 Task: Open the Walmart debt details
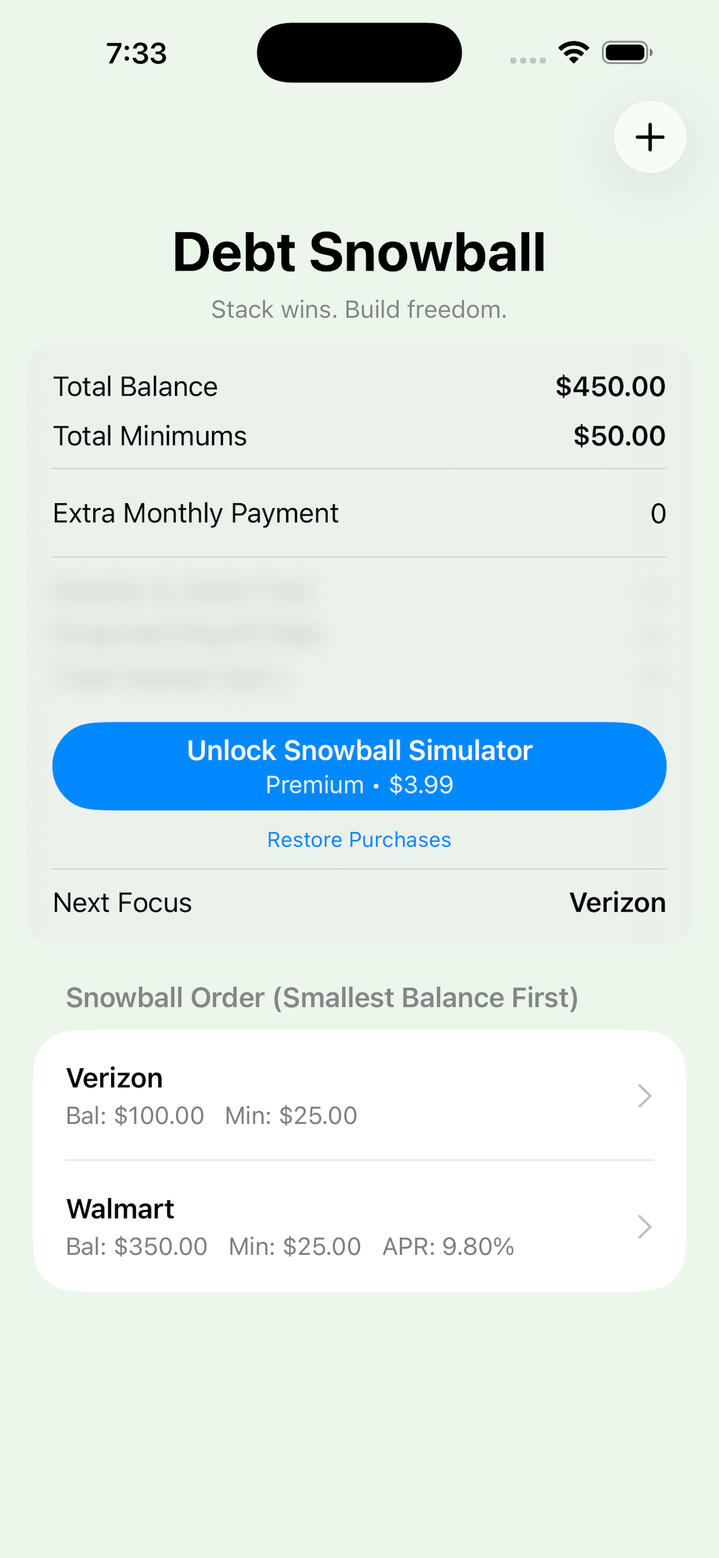pos(359,1227)
